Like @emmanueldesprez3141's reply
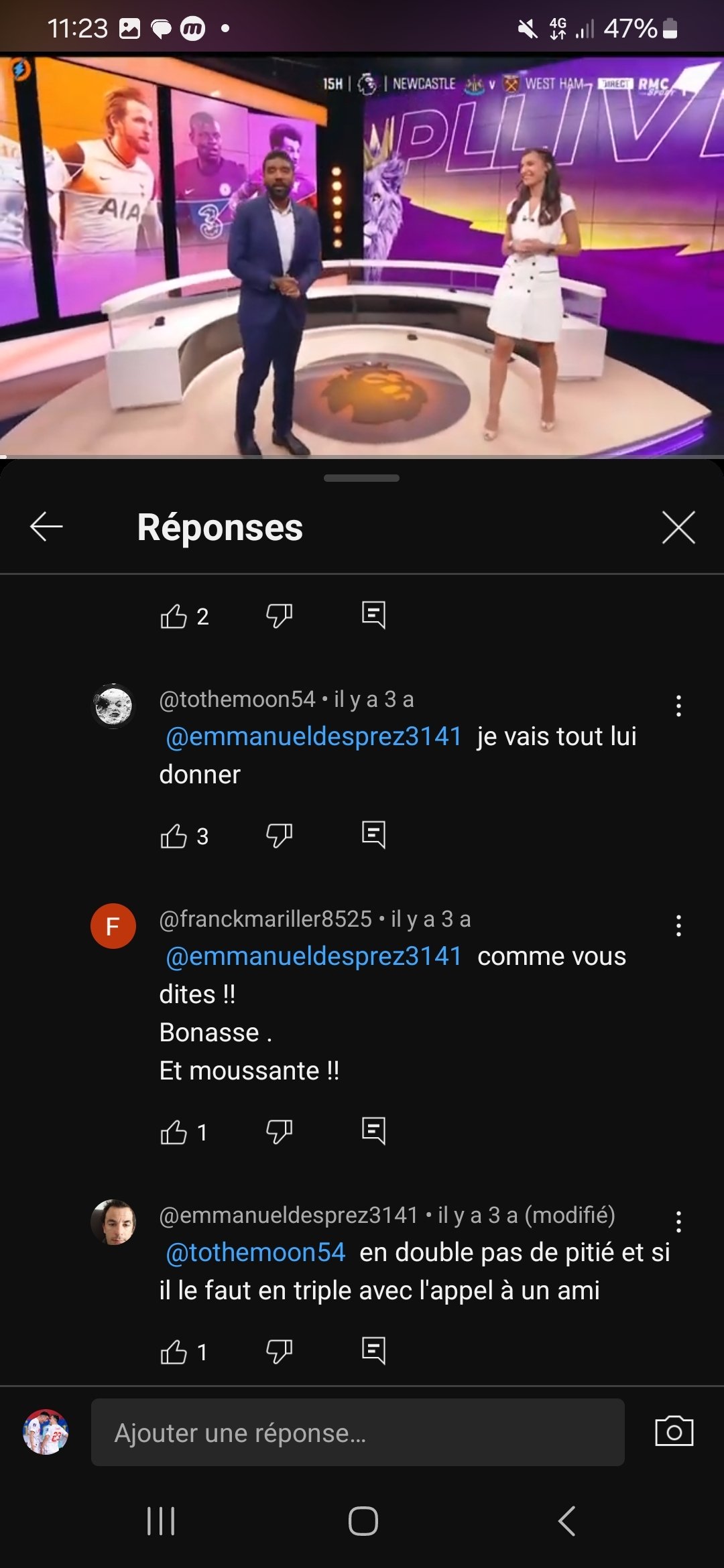724x1568 pixels. click(174, 1352)
